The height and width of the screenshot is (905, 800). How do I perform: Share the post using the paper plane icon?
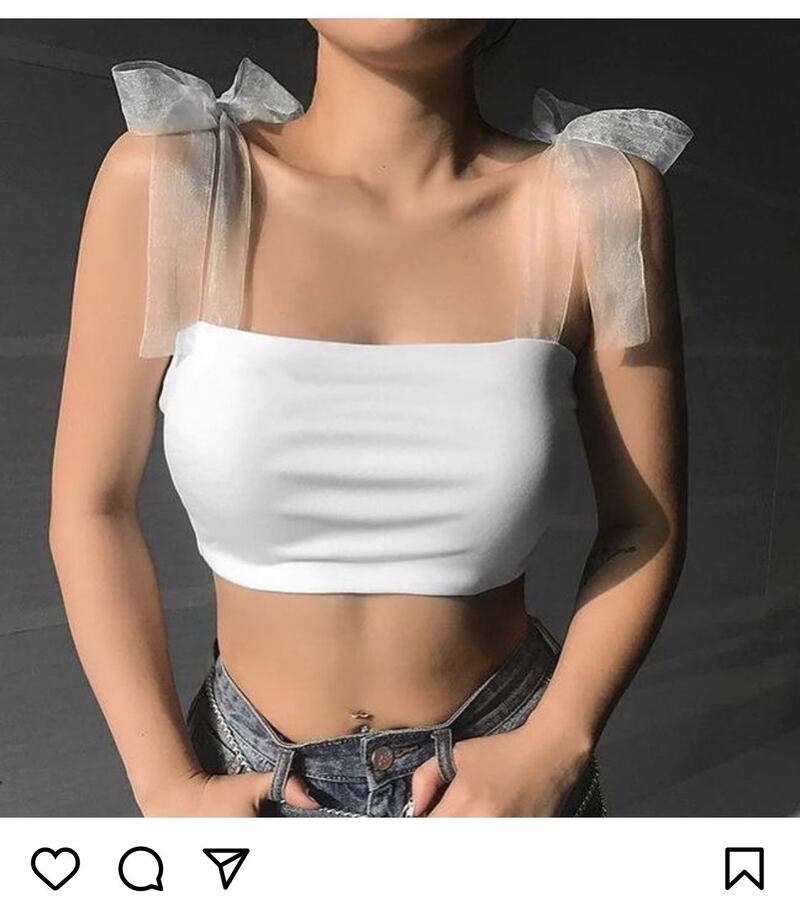point(226,866)
